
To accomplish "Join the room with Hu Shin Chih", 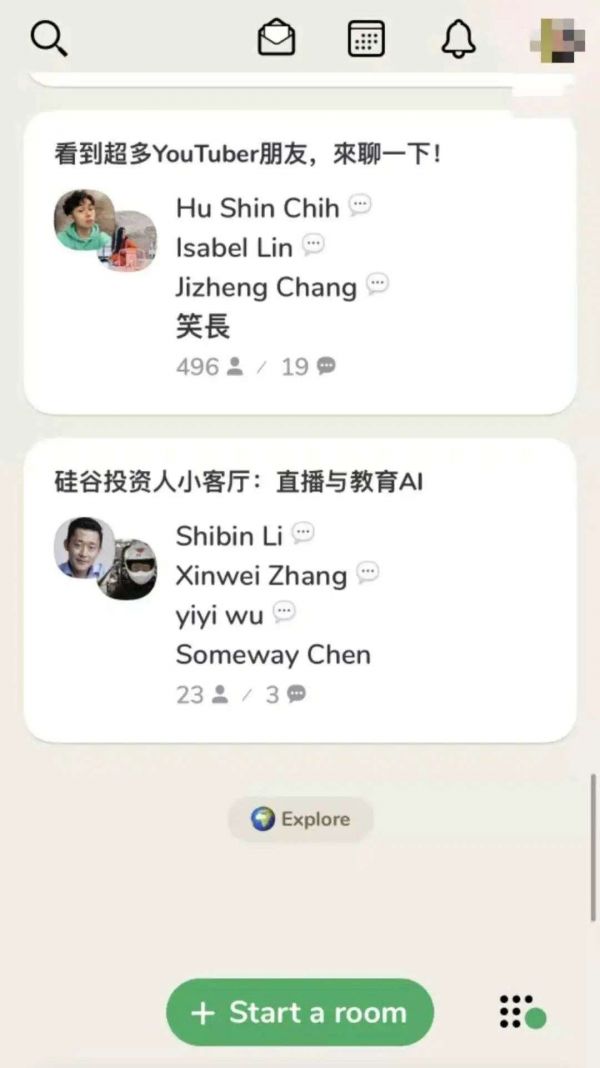I will point(299,262).
